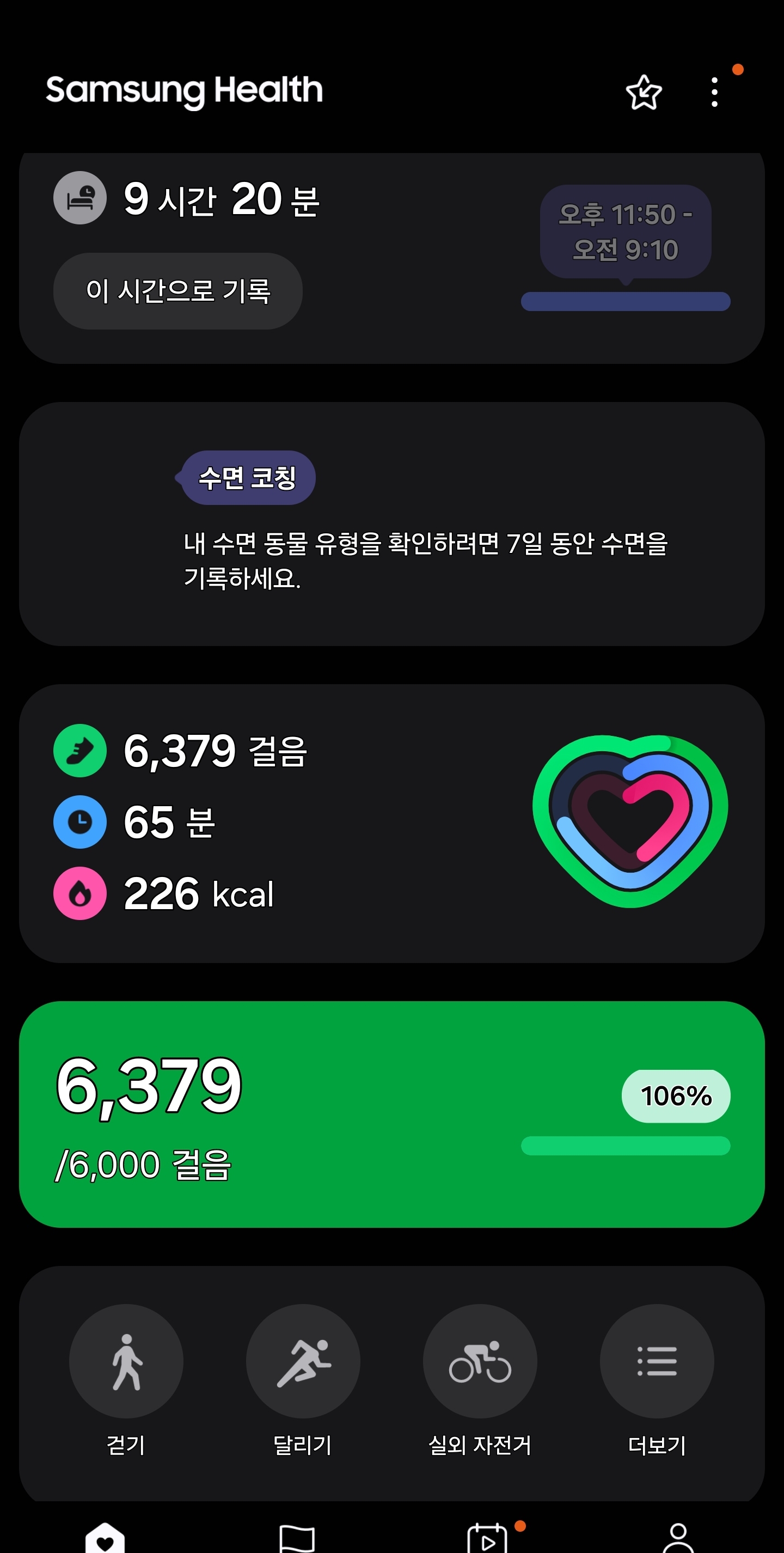
Task: Start a 실외 자전거 cycling workout
Action: click(x=480, y=1361)
